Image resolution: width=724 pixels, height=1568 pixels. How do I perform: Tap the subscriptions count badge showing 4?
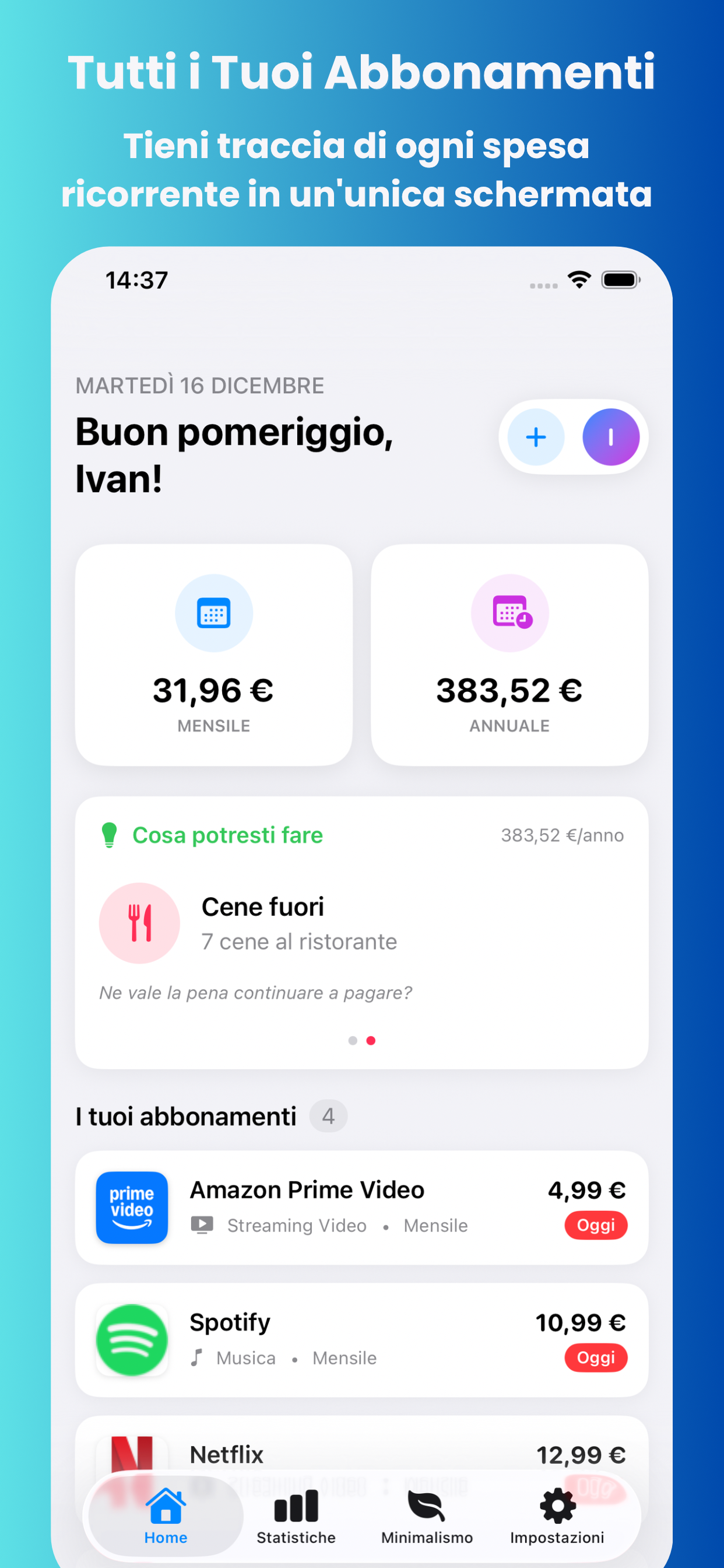pyautogui.click(x=329, y=1116)
